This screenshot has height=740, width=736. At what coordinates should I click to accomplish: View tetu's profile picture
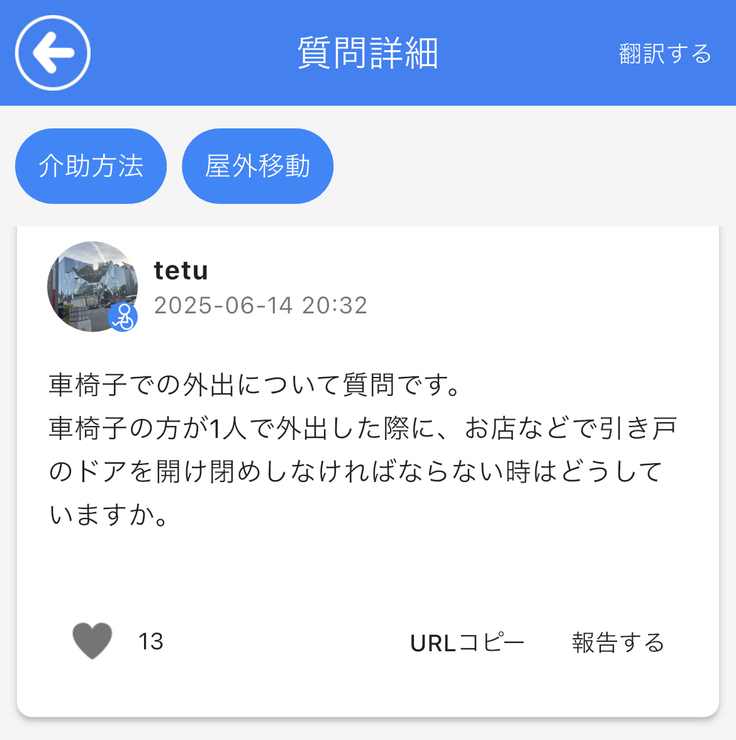[x=91, y=286]
